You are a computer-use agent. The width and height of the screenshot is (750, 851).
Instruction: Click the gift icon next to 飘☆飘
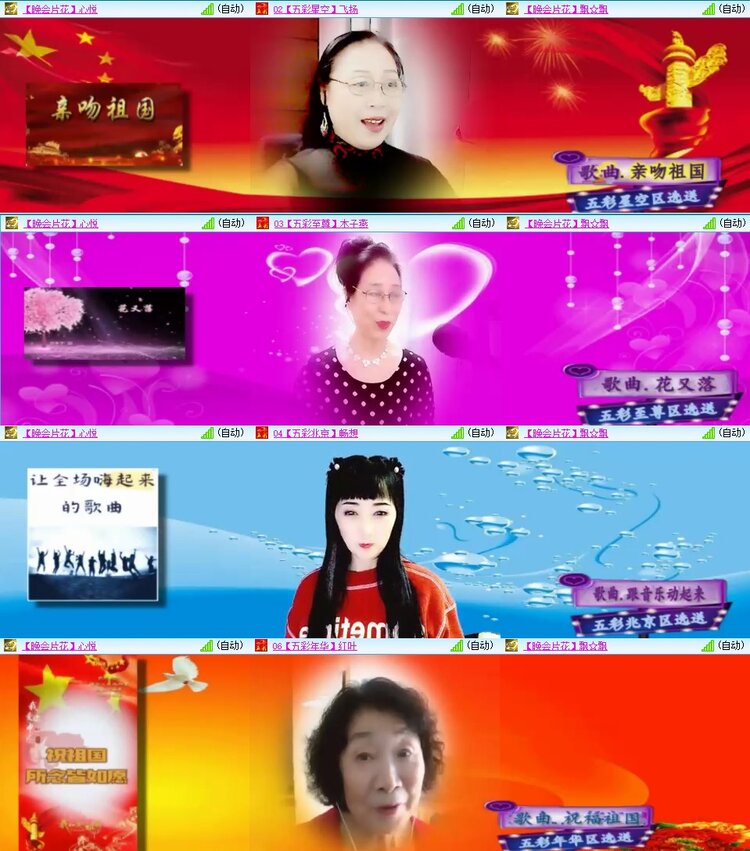512,9
